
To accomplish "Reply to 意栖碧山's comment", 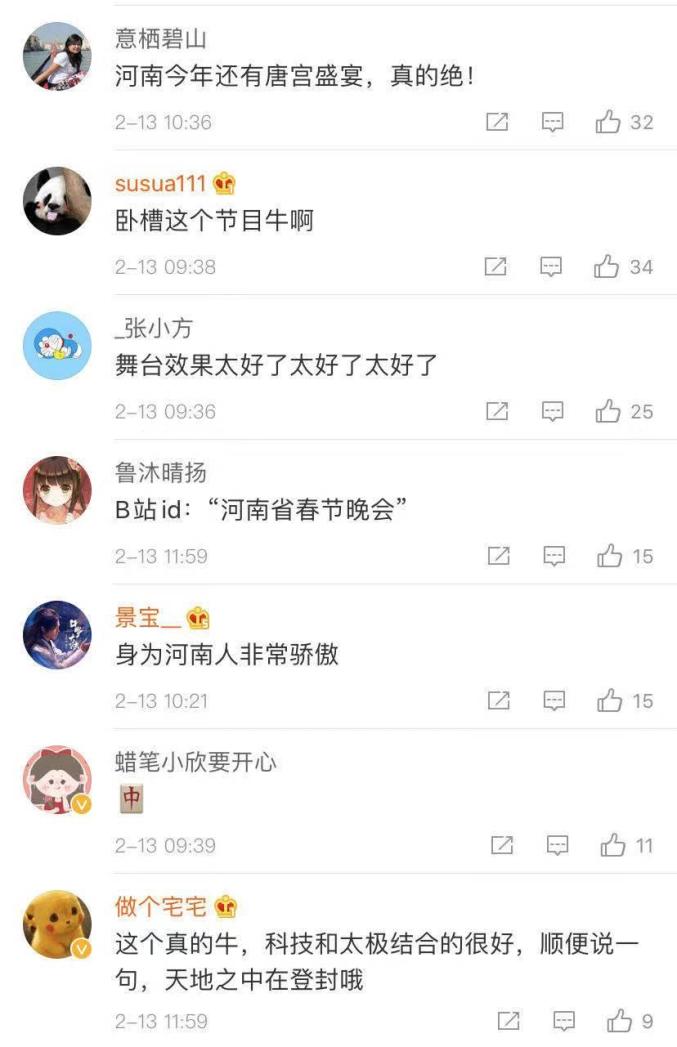I will point(553,123).
